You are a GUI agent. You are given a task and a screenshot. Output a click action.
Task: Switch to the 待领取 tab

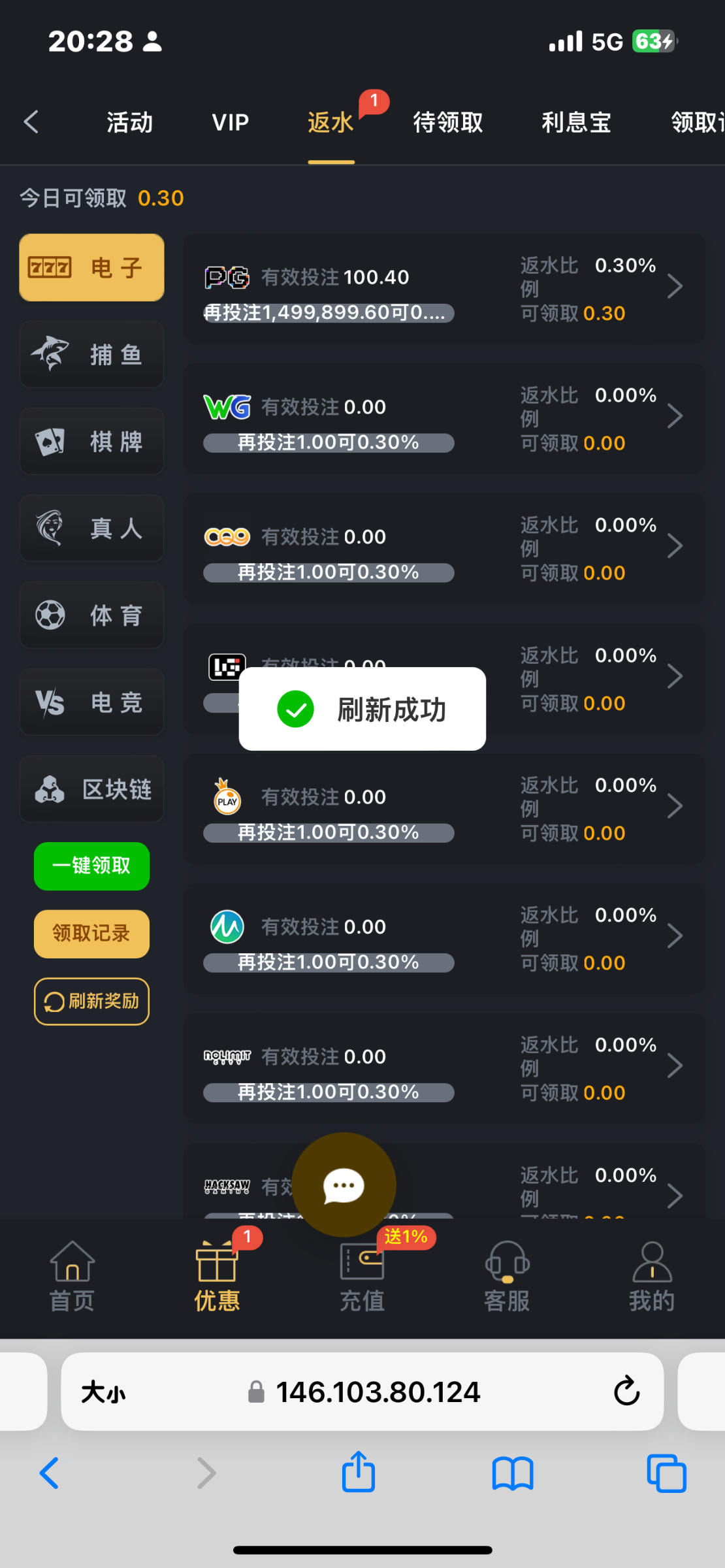(448, 122)
